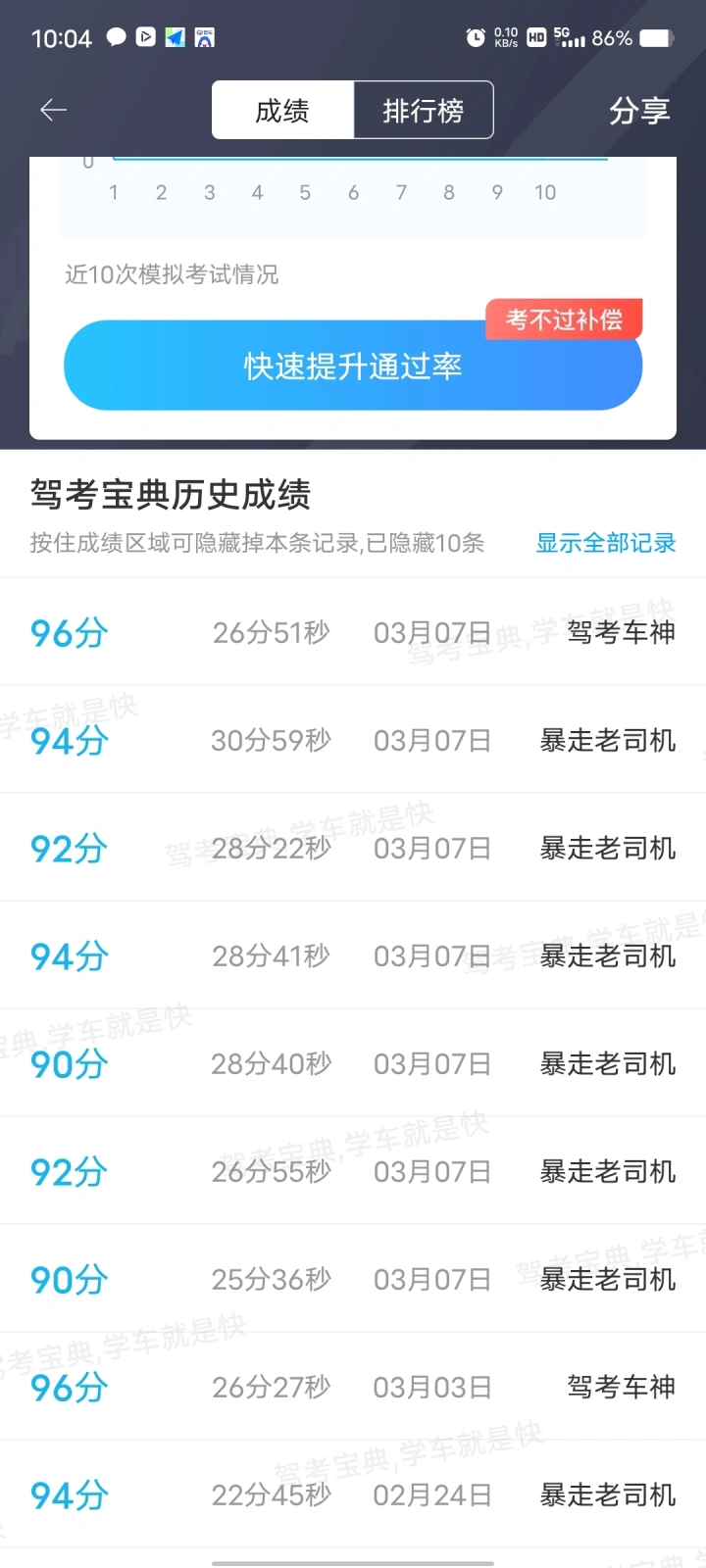706x1568 pixels.
Task: Open the 94分 record from 02月24日
Action: tap(353, 1494)
